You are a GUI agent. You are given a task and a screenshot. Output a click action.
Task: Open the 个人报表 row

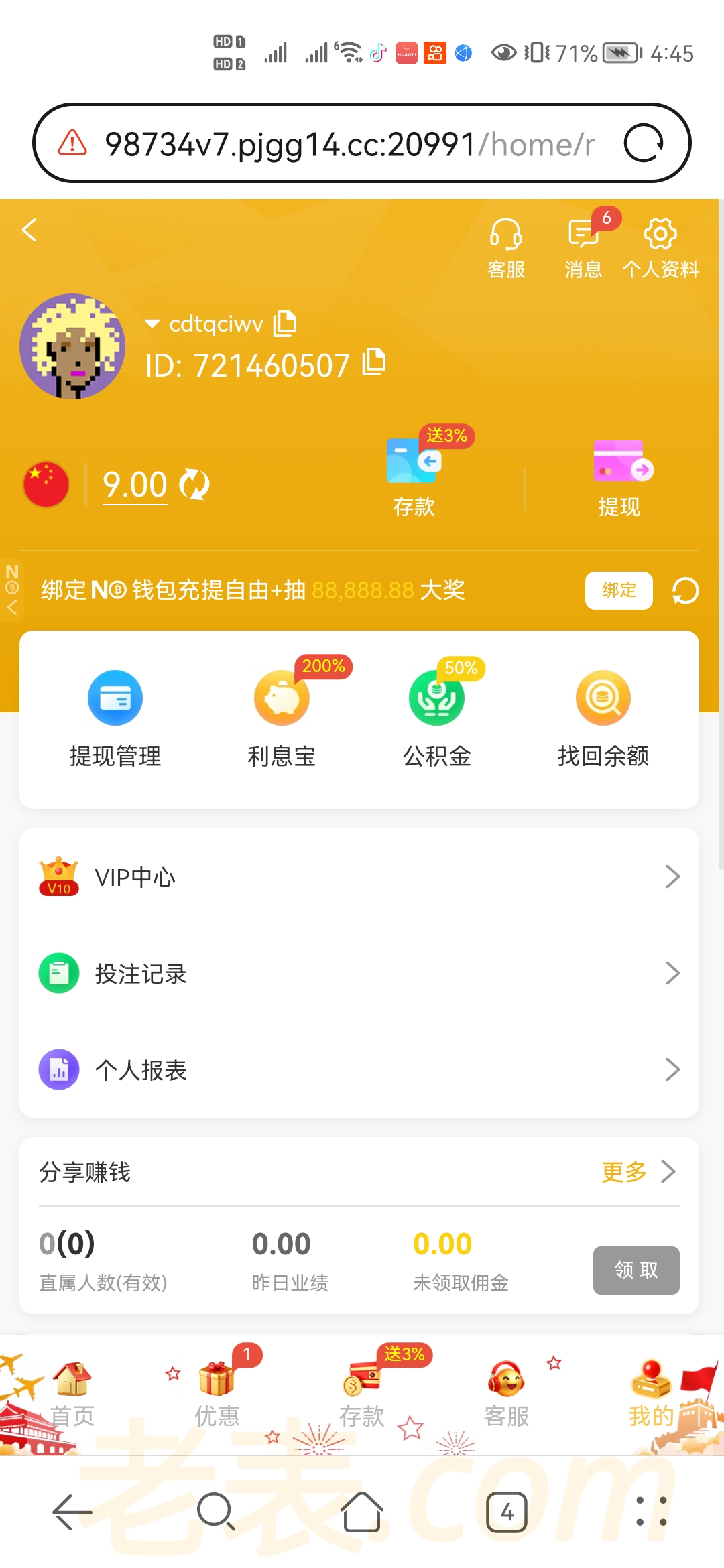(359, 1069)
